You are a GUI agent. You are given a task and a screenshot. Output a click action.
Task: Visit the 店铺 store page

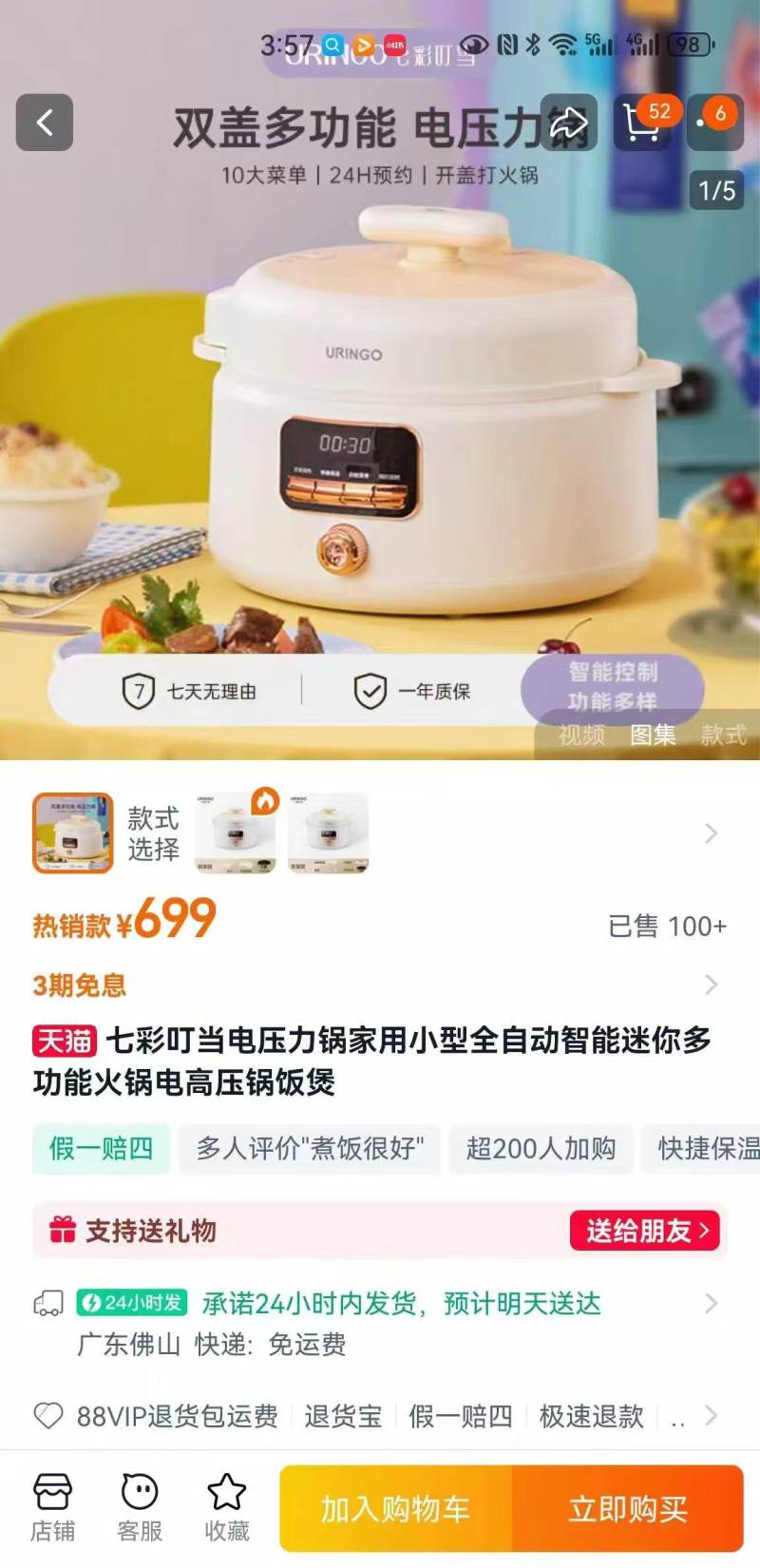pyautogui.click(x=52, y=1507)
